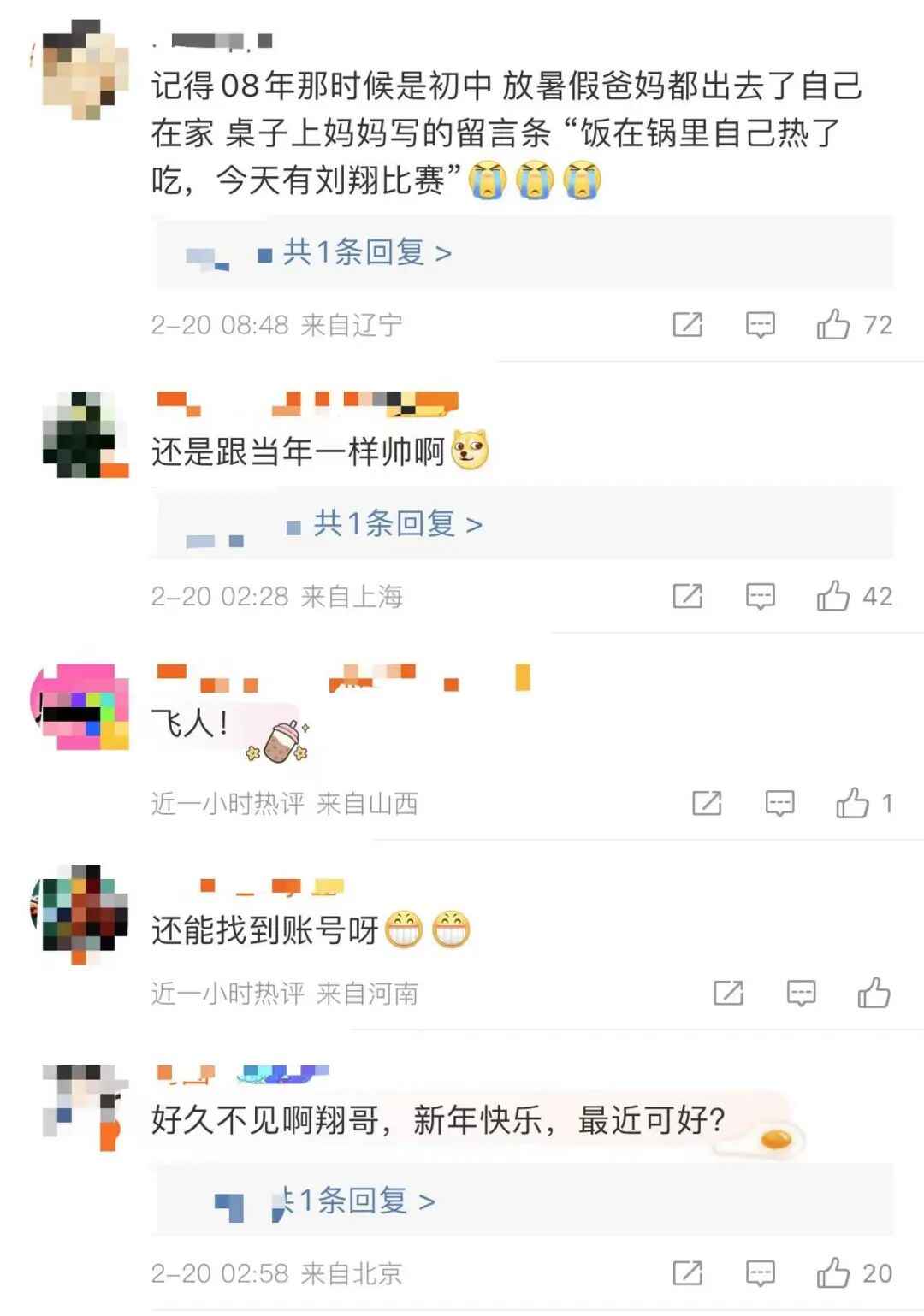Reply to the comment from 辽宁
Screen dimensions: 924x1316
point(760,325)
